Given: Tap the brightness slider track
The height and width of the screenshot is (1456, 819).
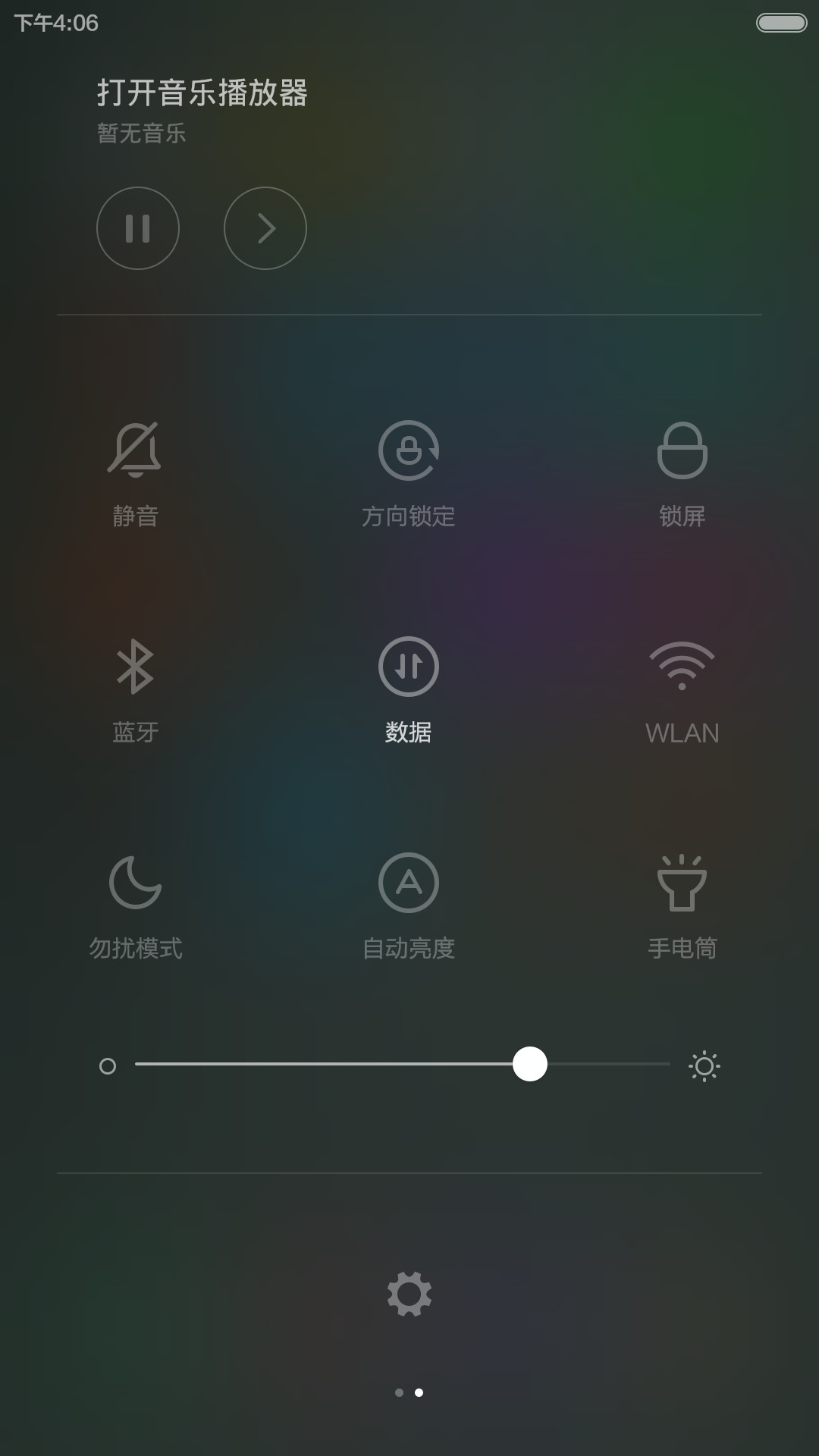Looking at the screenshot, I should click(403, 1064).
